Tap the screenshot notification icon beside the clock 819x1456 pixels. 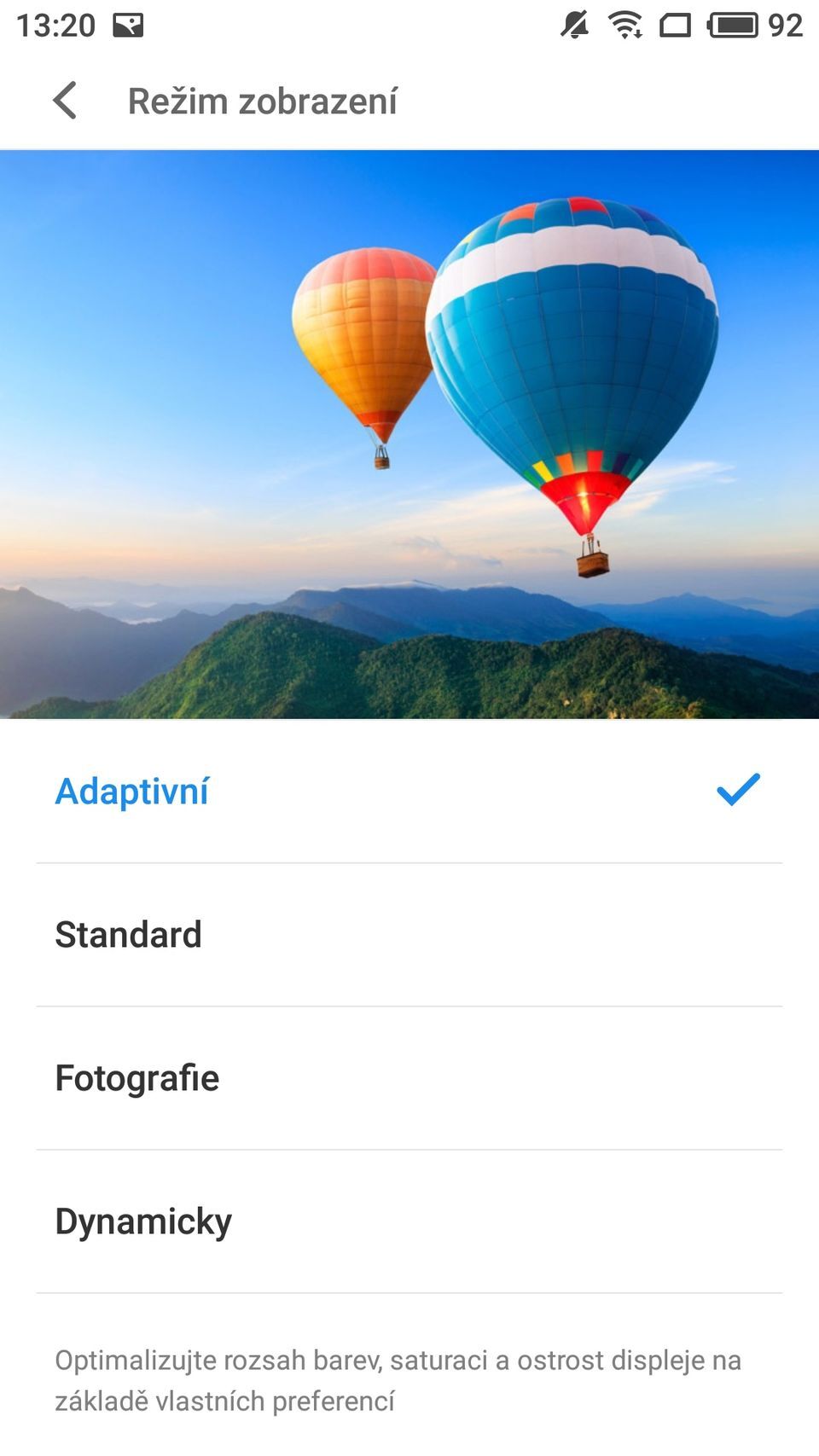130,23
